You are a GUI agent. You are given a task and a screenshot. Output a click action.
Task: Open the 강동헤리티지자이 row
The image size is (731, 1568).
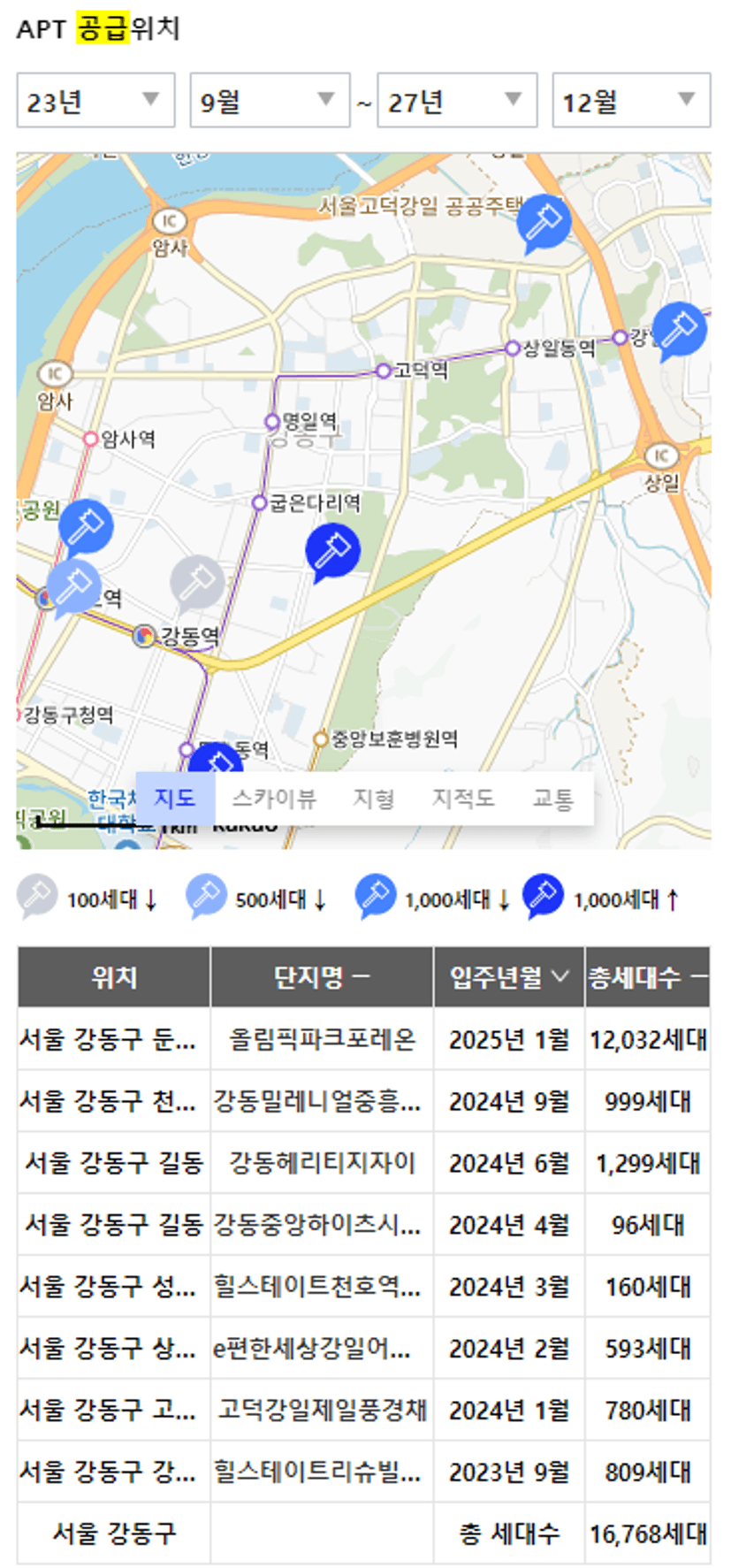click(363, 1163)
